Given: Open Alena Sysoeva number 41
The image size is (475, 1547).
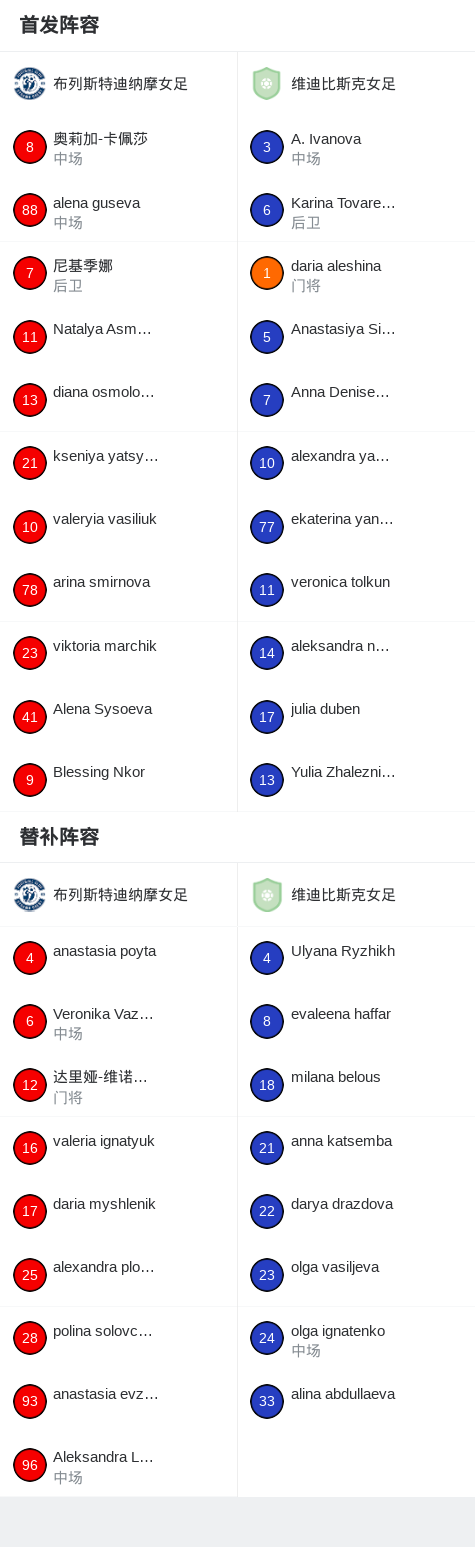Looking at the screenshot, I should point(118,717).
